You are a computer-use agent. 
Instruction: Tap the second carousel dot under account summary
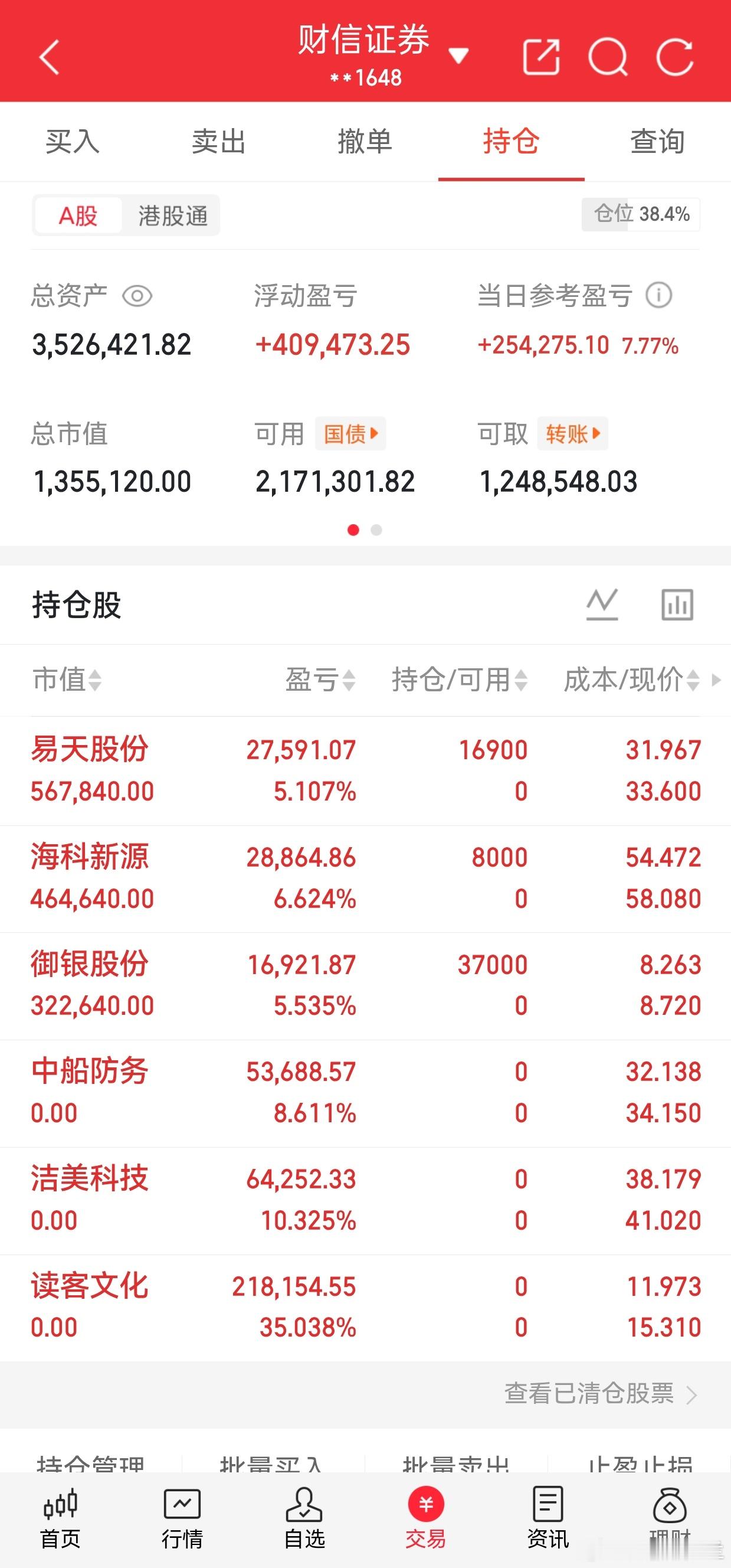(376, 530)
